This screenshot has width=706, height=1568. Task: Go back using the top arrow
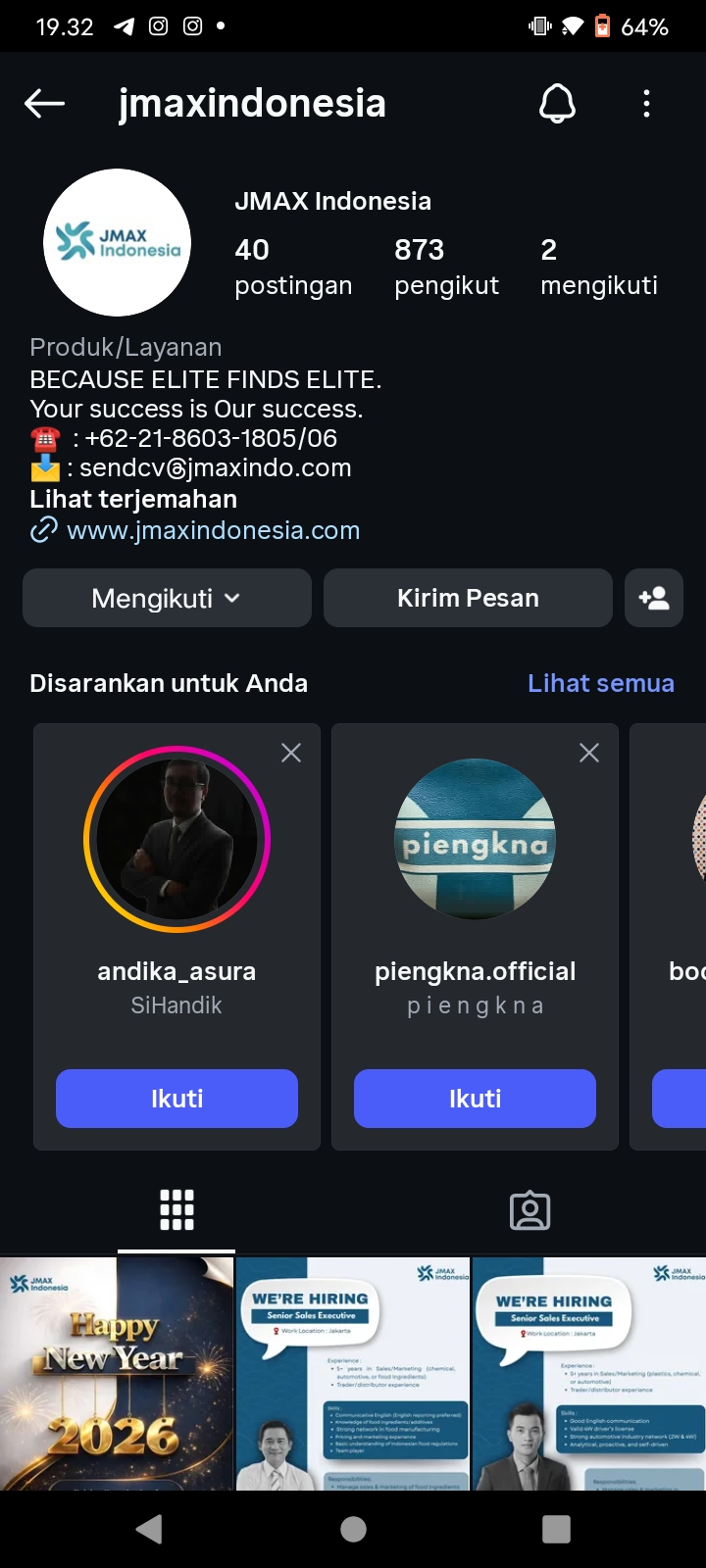pos(45,103)
